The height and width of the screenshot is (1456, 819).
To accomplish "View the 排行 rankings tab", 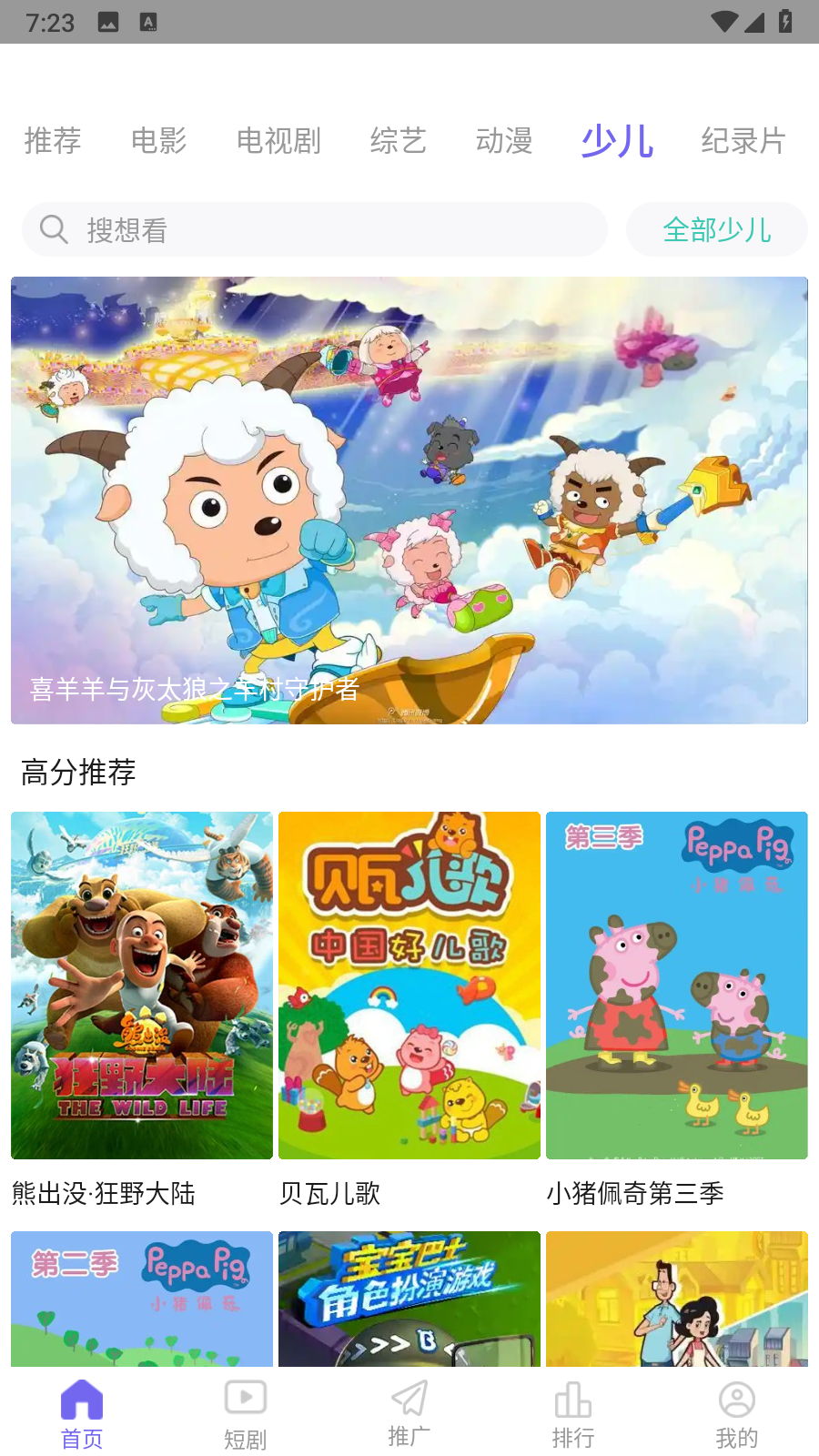I will [573, 1415].
